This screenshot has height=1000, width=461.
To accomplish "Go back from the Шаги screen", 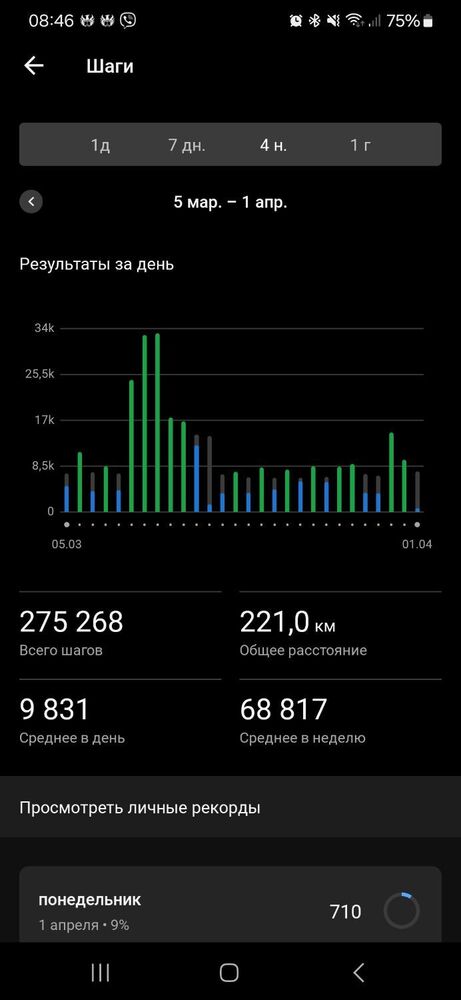I will [34, 66].
